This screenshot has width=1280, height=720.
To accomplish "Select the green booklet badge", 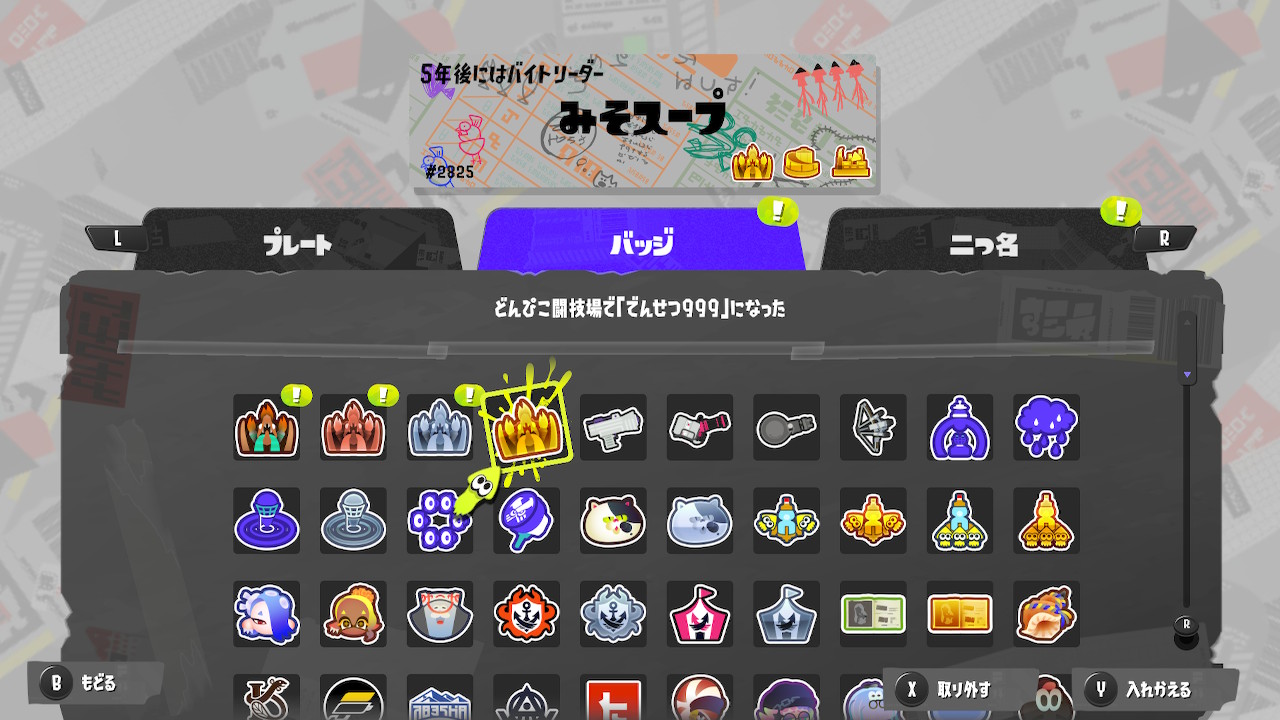I will 873,613.
